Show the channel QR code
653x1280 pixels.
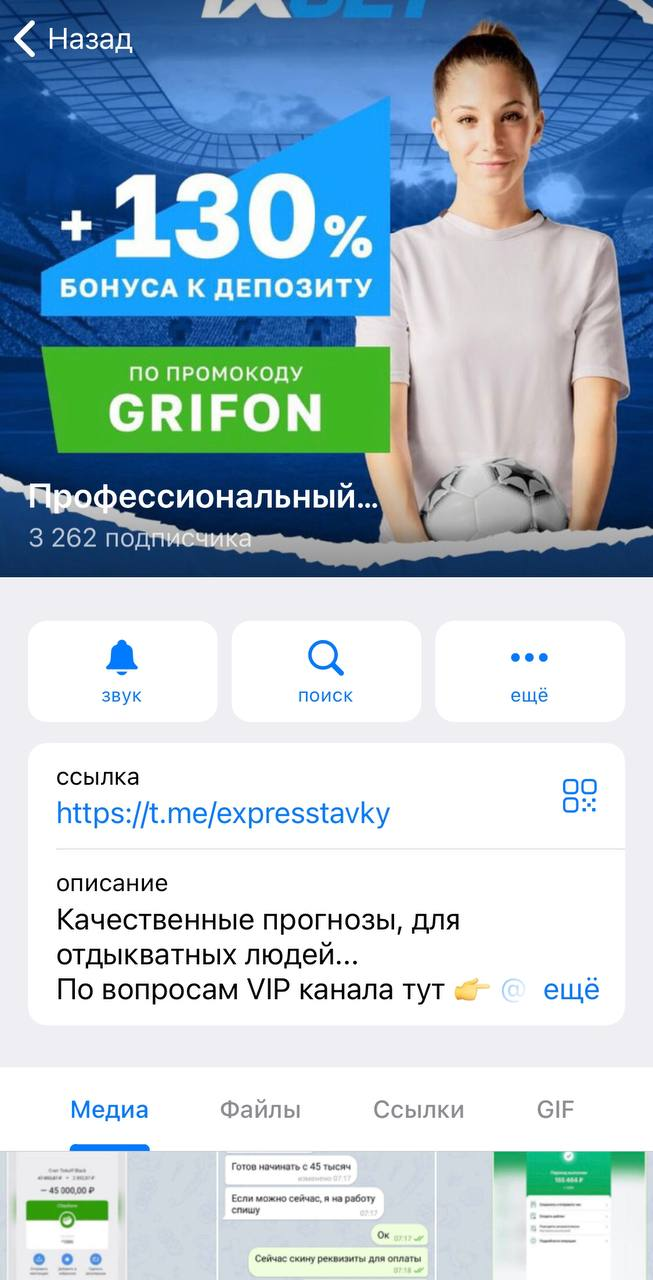tap(579, 796)
